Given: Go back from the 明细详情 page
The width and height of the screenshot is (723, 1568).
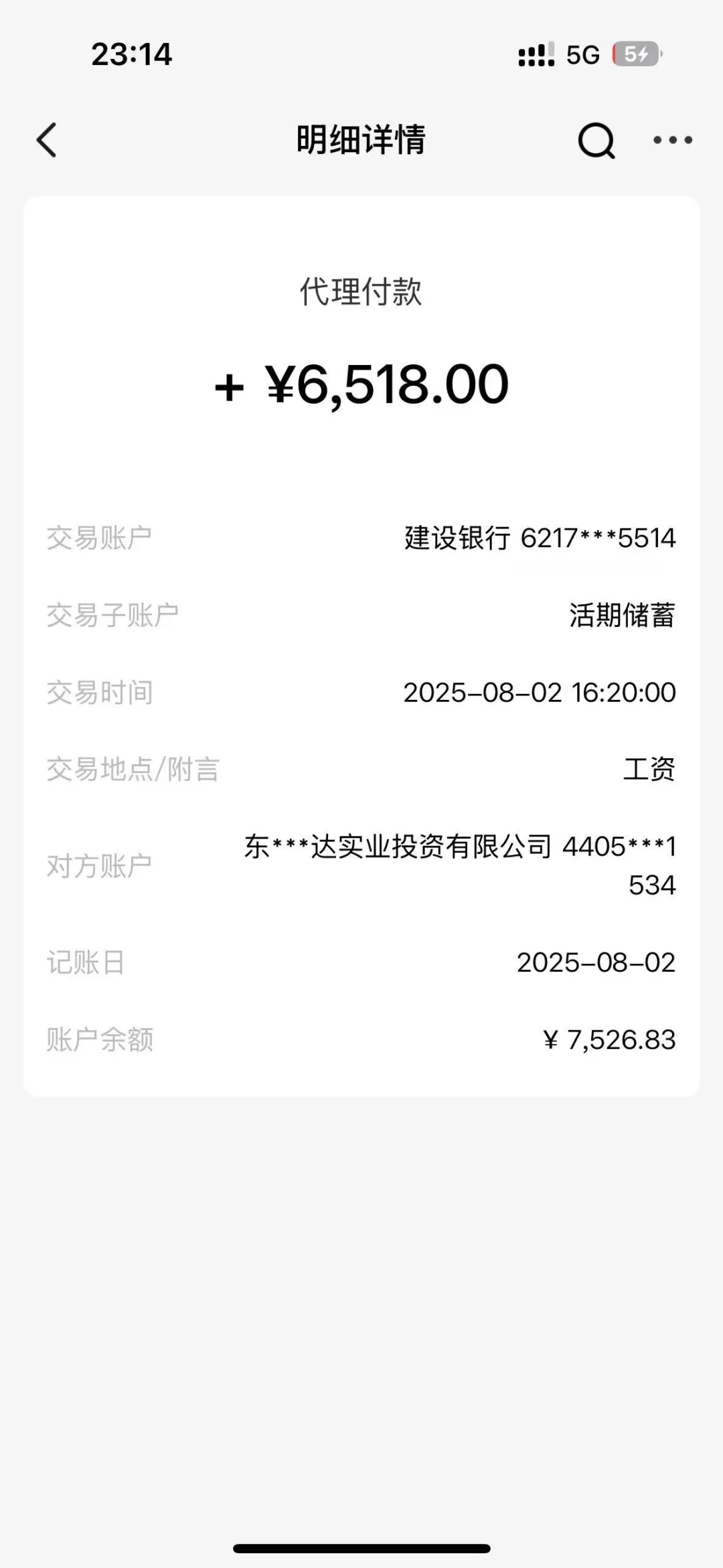Looking at the screenshot, I should pyautogui.click(x=47, y=140).
